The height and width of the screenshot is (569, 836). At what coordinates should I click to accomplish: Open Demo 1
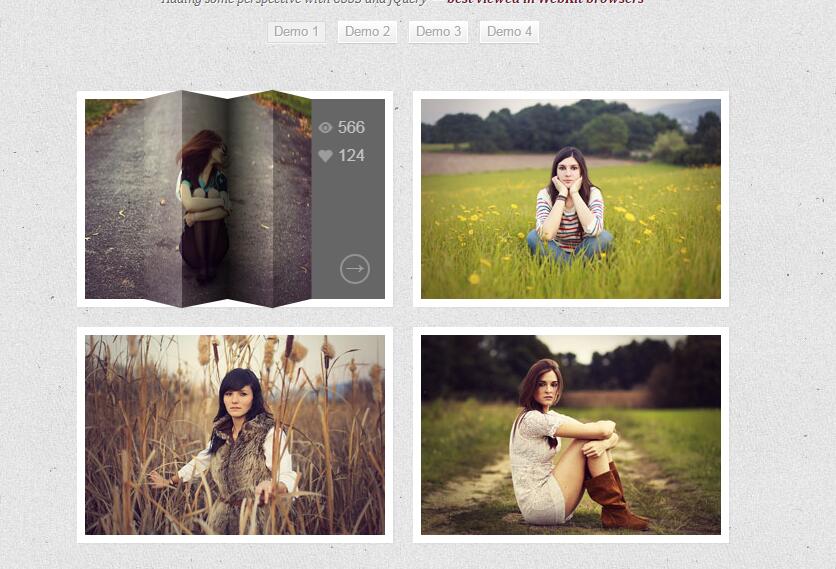tap(296, 32)
